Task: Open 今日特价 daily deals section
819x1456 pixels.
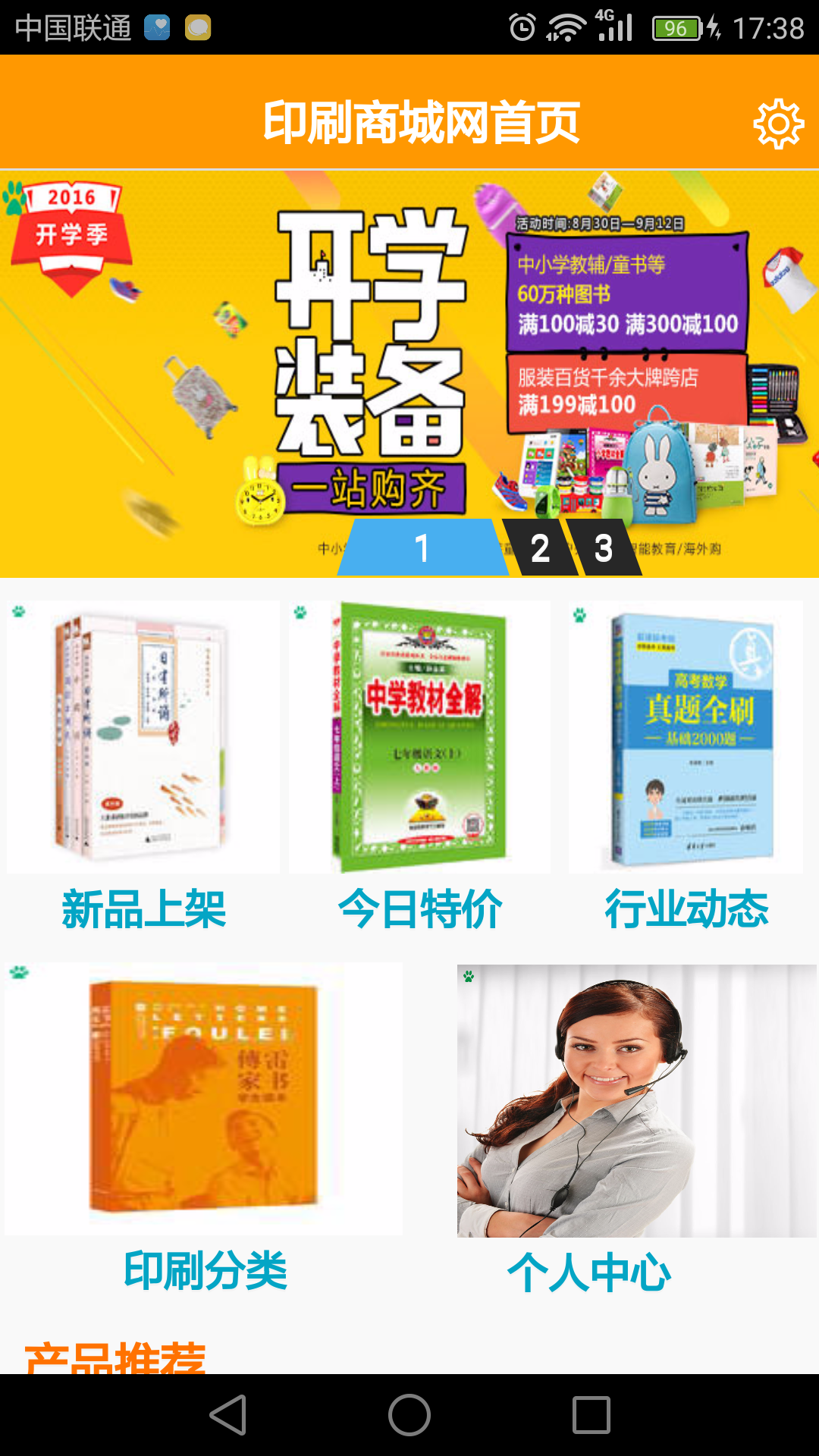Action: (x=419, y=766)
